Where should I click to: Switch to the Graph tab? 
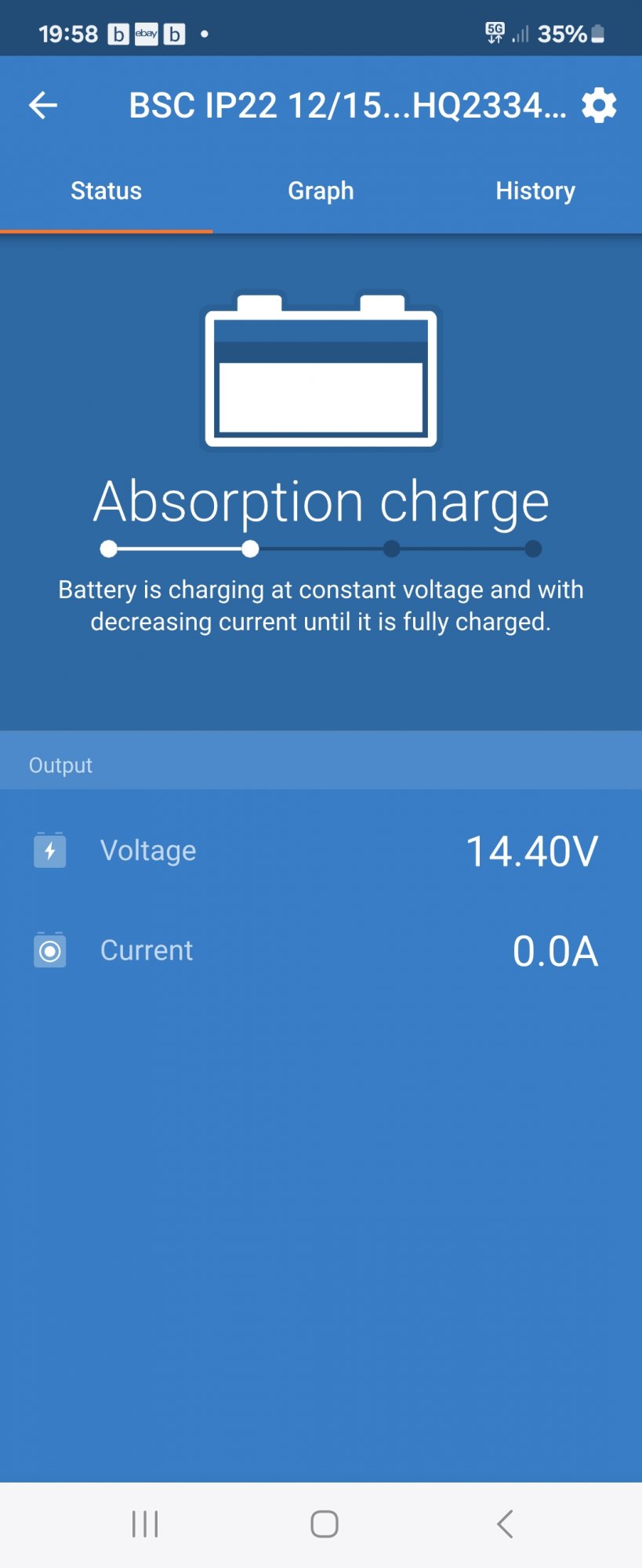point(321,191)
